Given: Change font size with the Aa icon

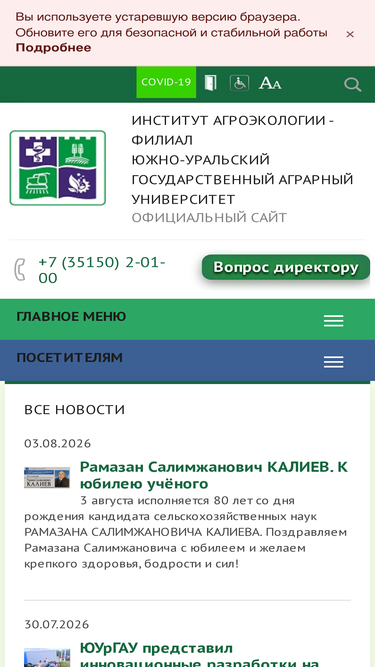Looking at the screenshot, I should pyautogui.click(x=270, y=83).
